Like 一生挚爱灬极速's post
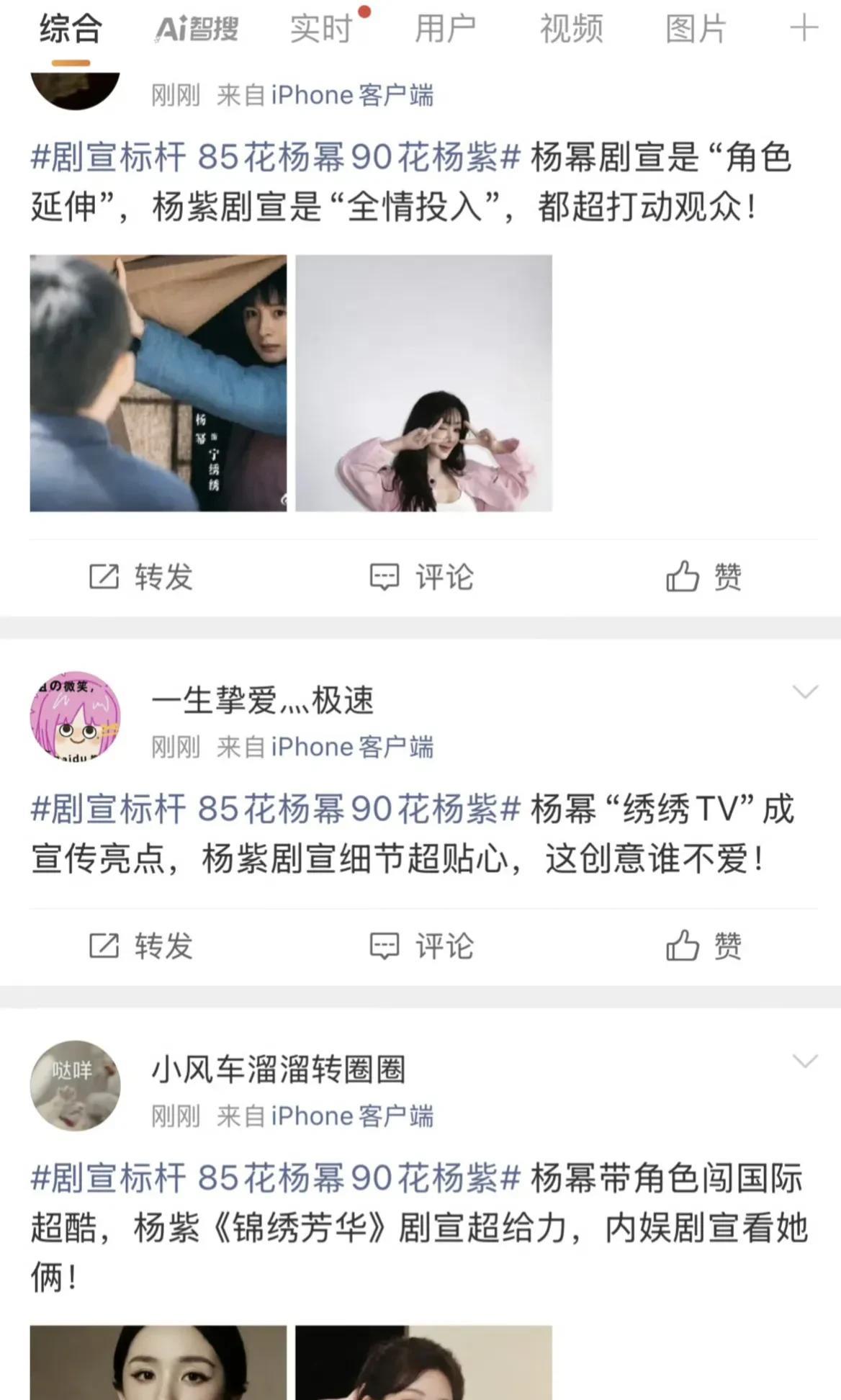This screenshot has height=1400, width=841. pyautogui.click(x=703, y=946)
